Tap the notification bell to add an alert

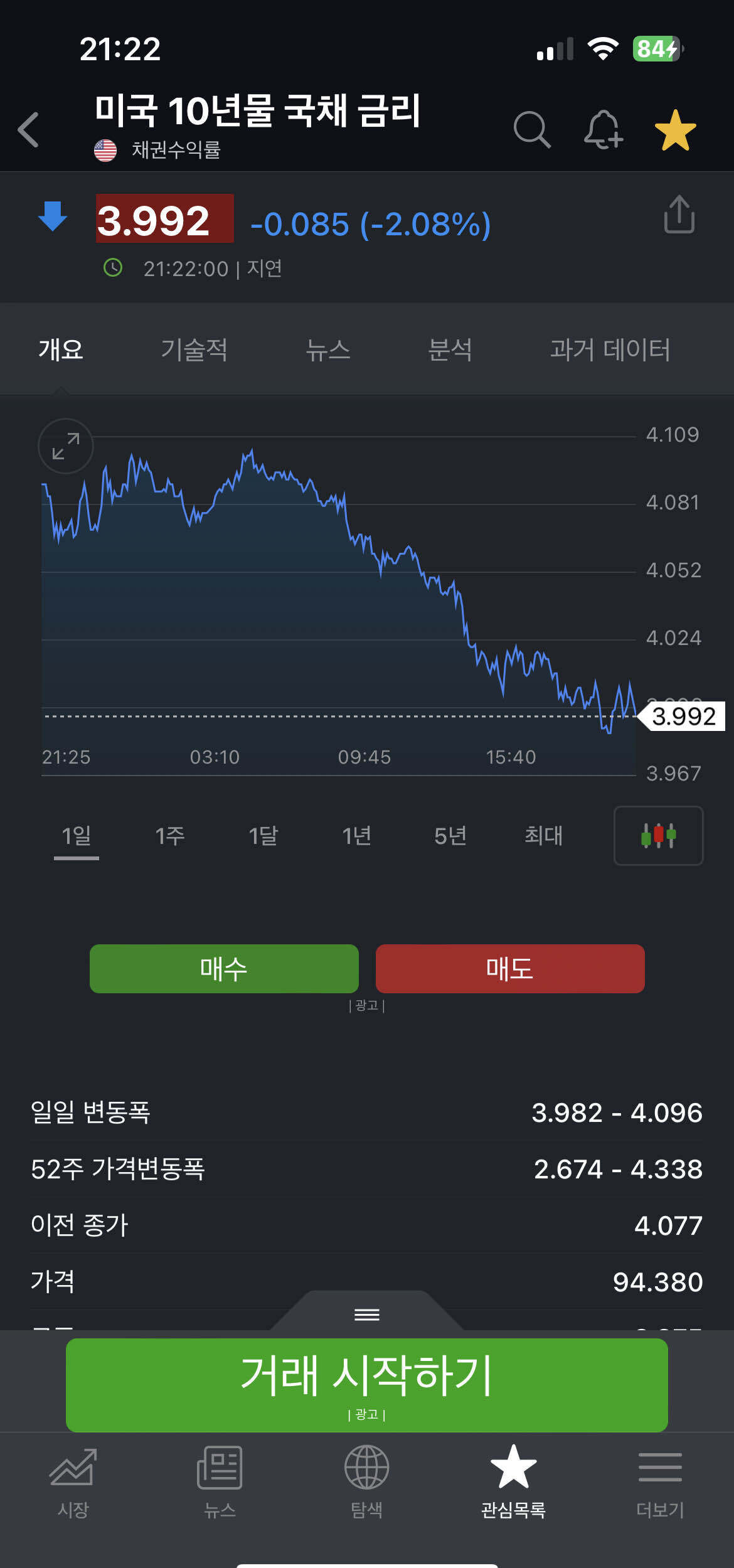[603, 130]
